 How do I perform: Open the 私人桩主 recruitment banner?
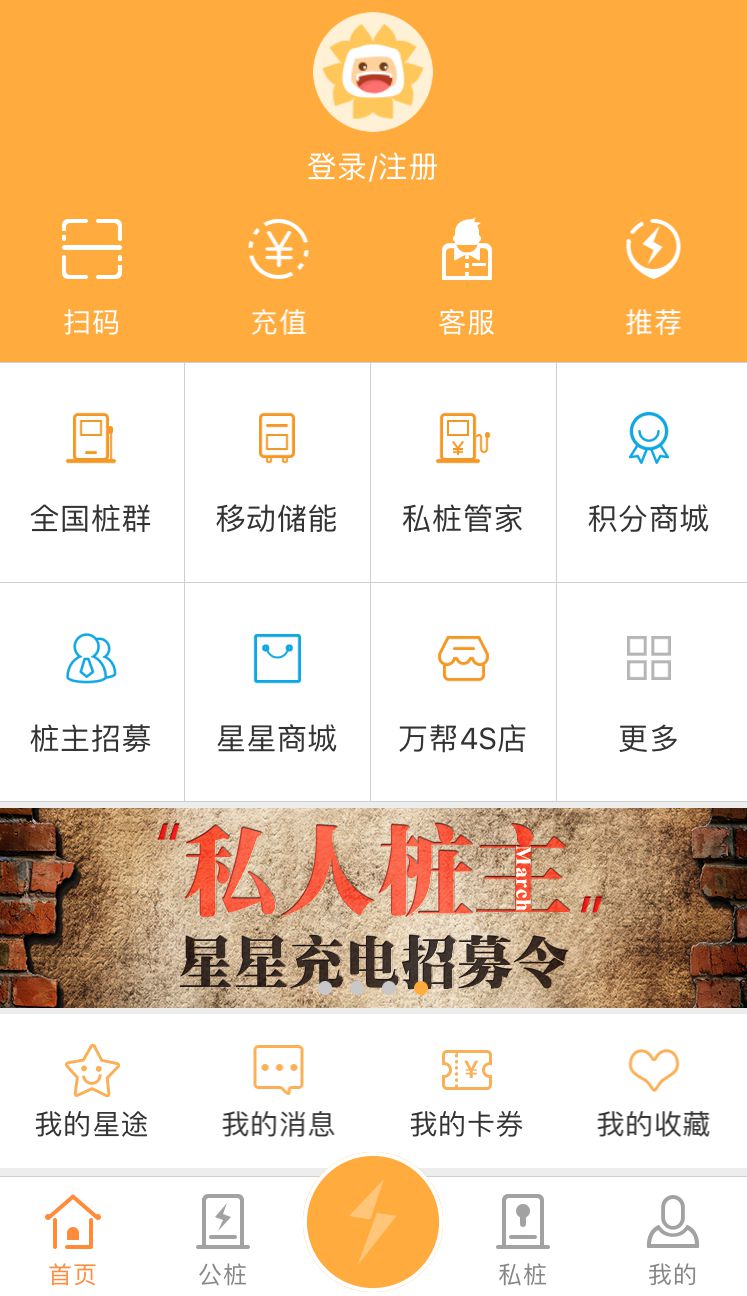373,907
